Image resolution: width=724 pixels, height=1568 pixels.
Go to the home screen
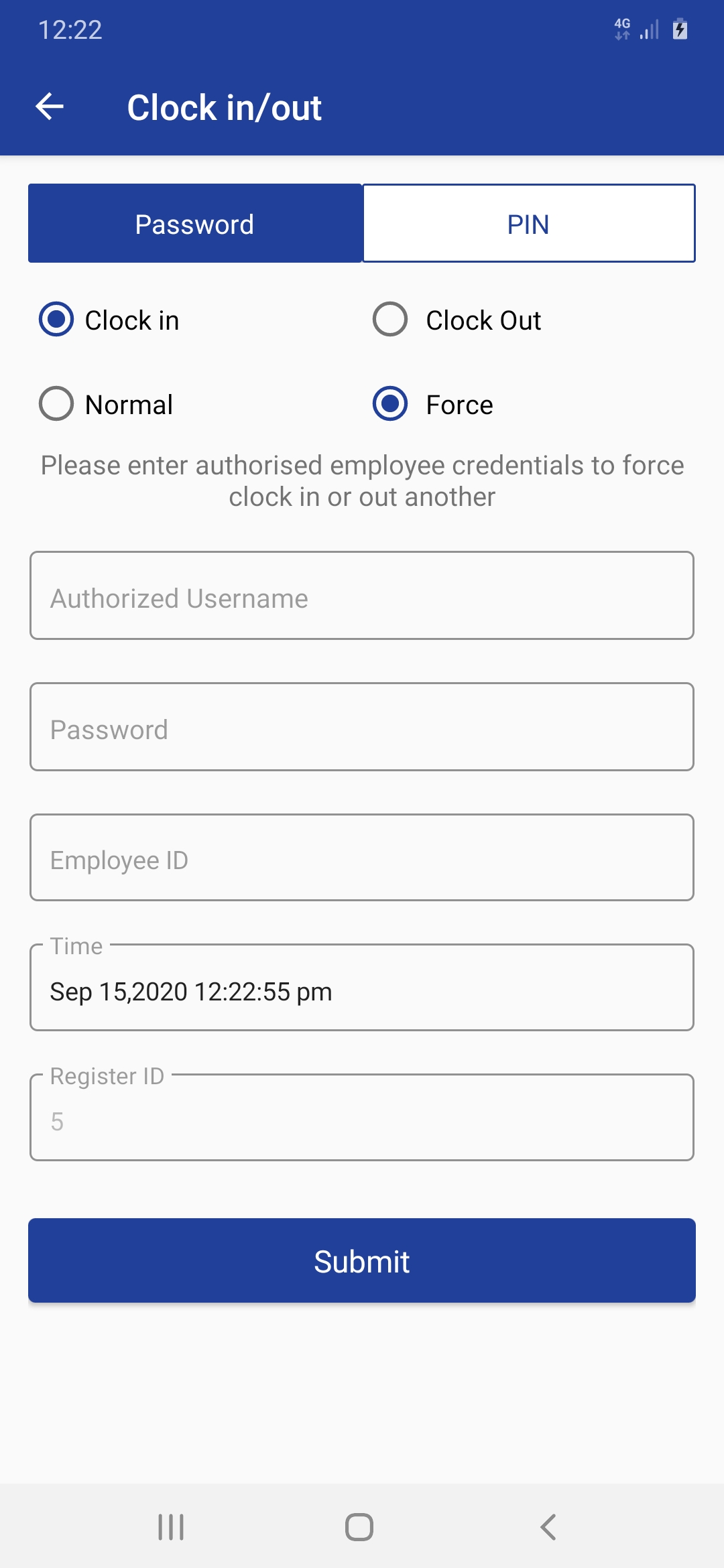coord(359,1527)
